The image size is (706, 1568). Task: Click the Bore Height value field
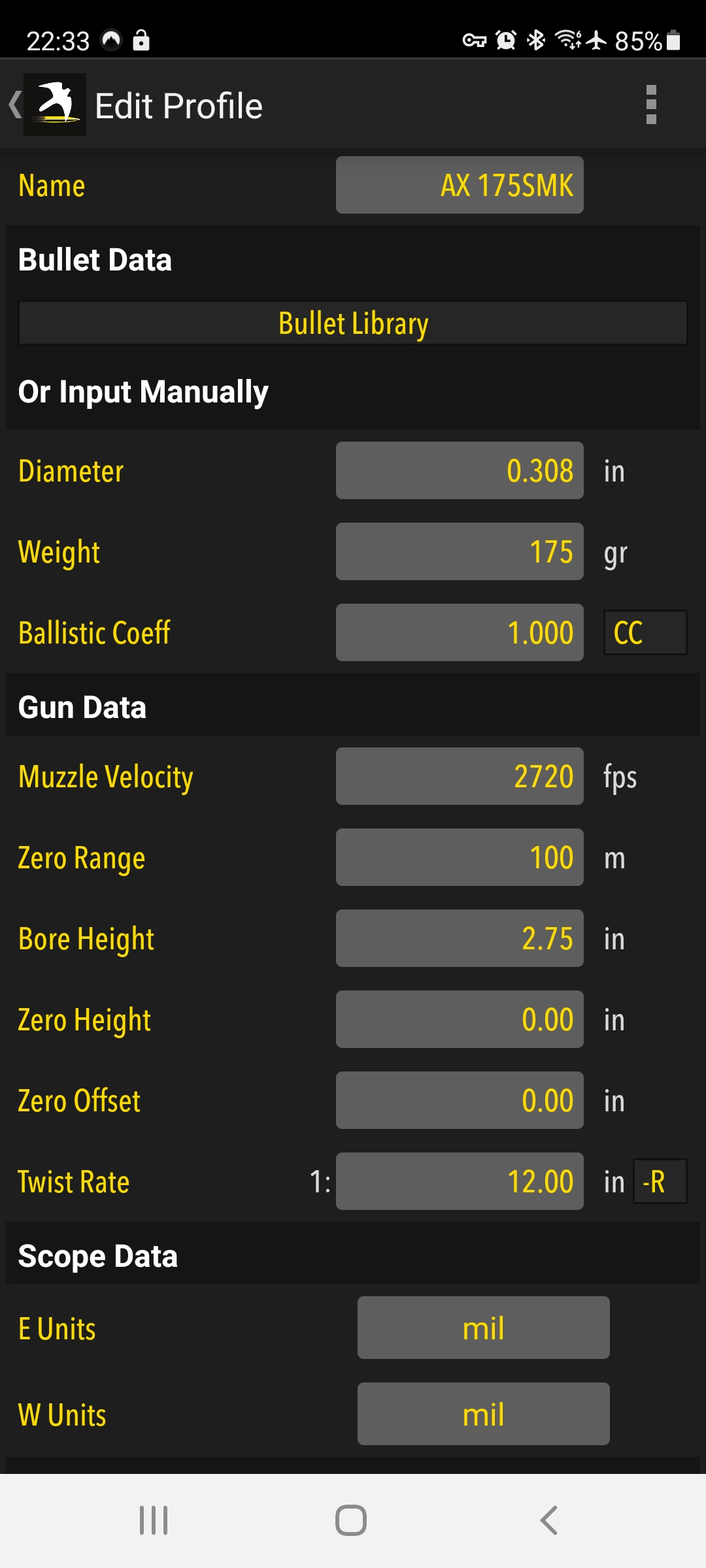click(459, 938)
